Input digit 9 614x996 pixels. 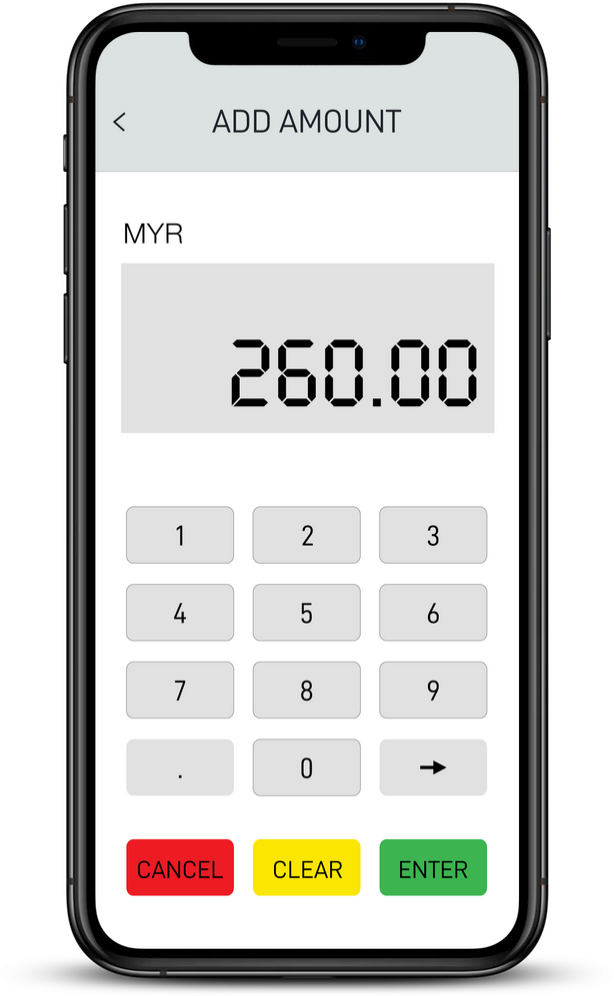click(433, 690)
